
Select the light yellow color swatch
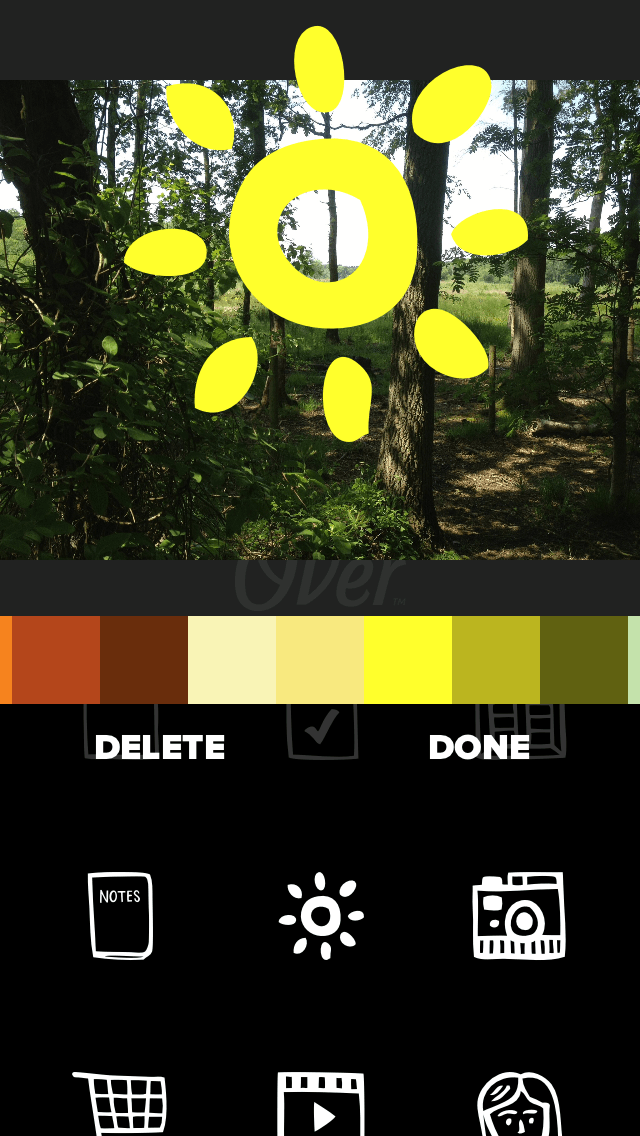(320, 659)
